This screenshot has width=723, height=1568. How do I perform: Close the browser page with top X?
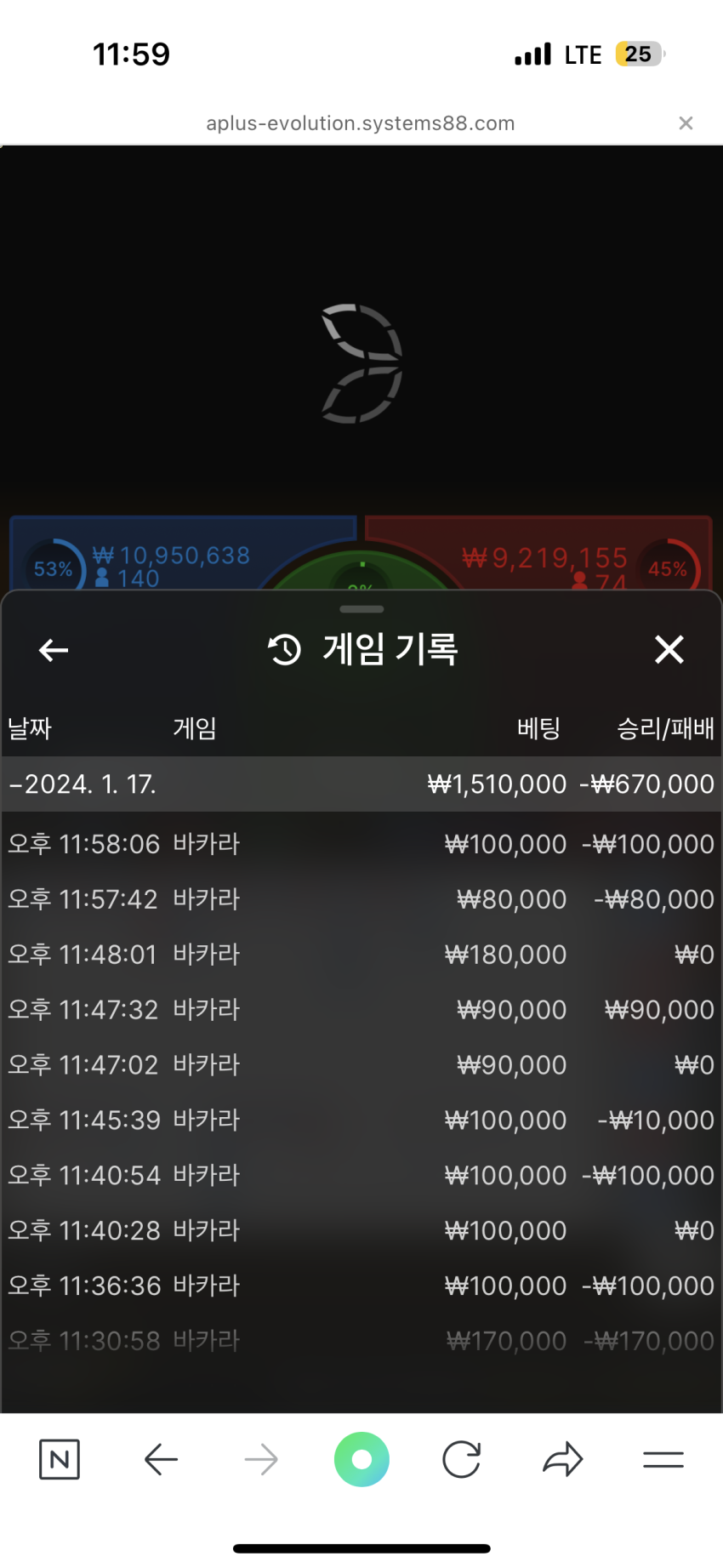[x=686, y=123]
